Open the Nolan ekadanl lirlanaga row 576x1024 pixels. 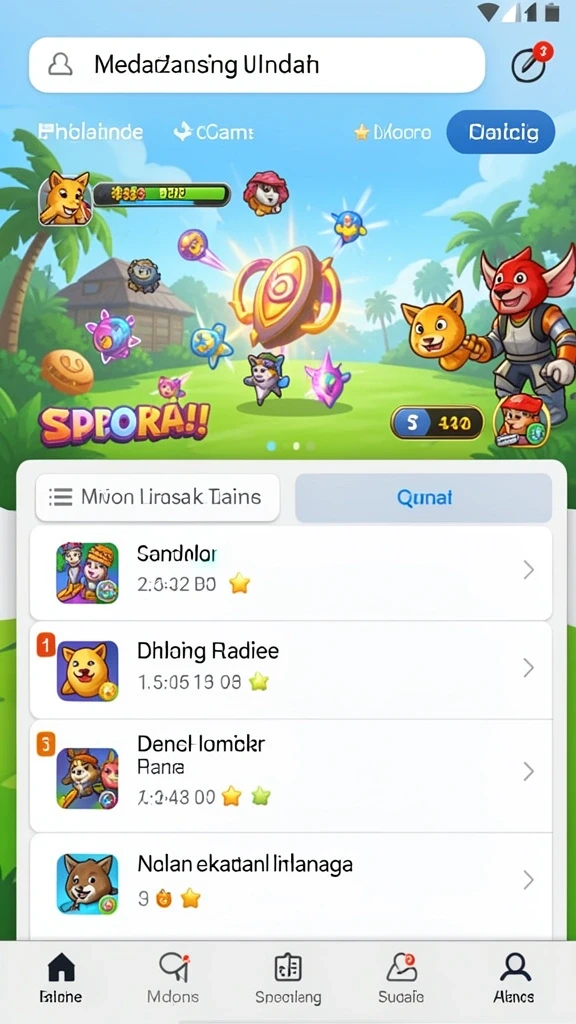click(x=291, y=883)
